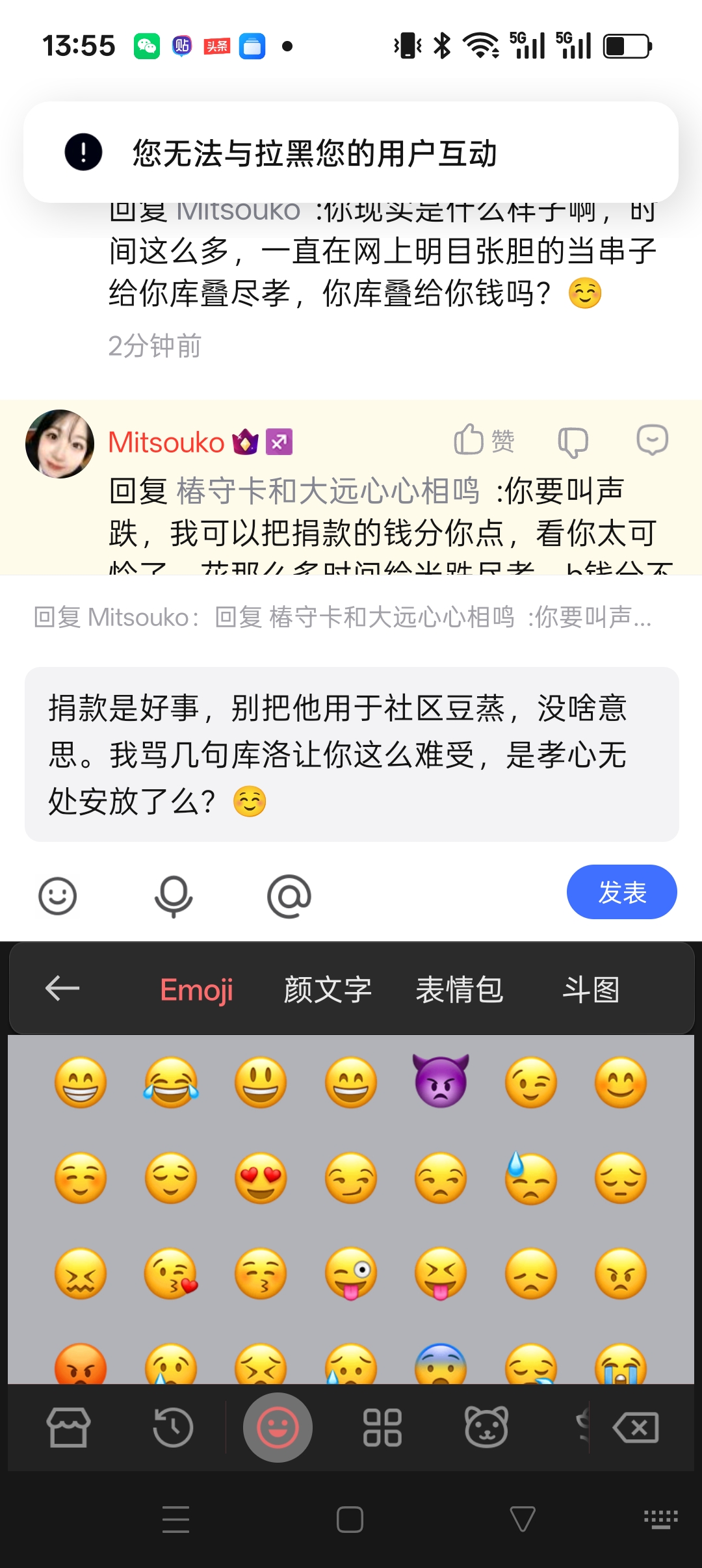Mention a user with @ icon
Viewport: 702px width, 1568px height.
(289, 896)
